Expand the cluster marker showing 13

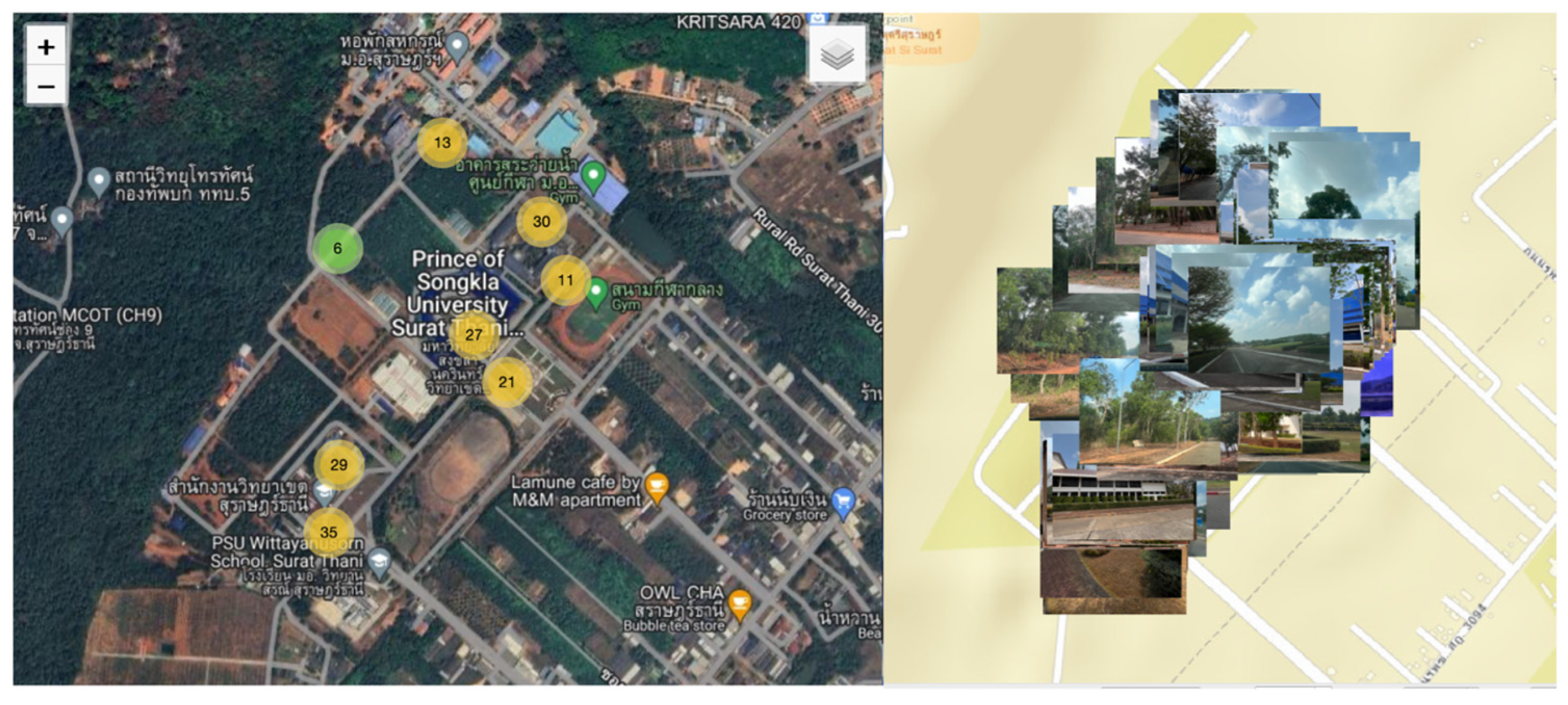point(442,143)
